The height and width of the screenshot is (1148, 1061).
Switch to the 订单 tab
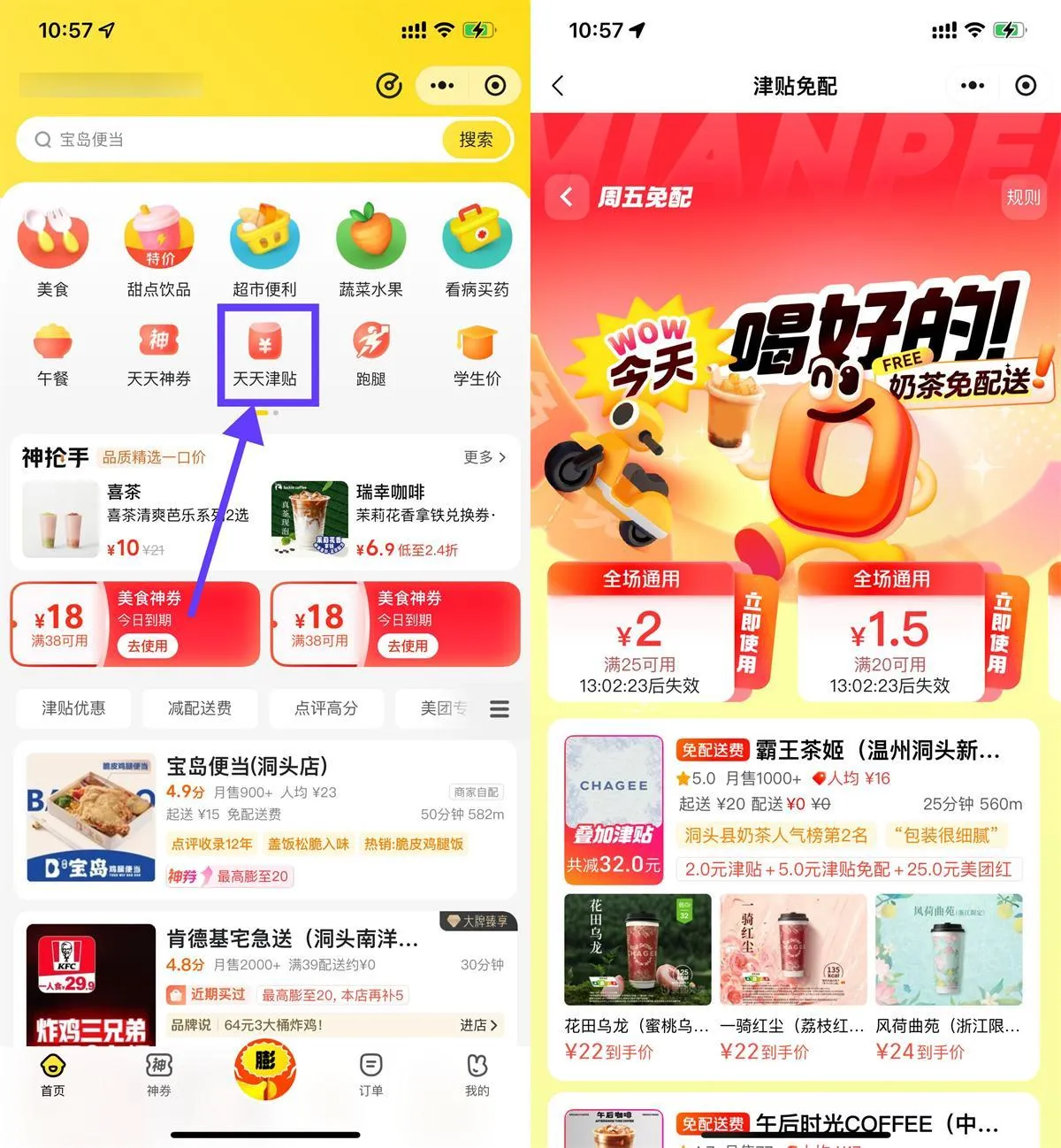click(371, 1074)
